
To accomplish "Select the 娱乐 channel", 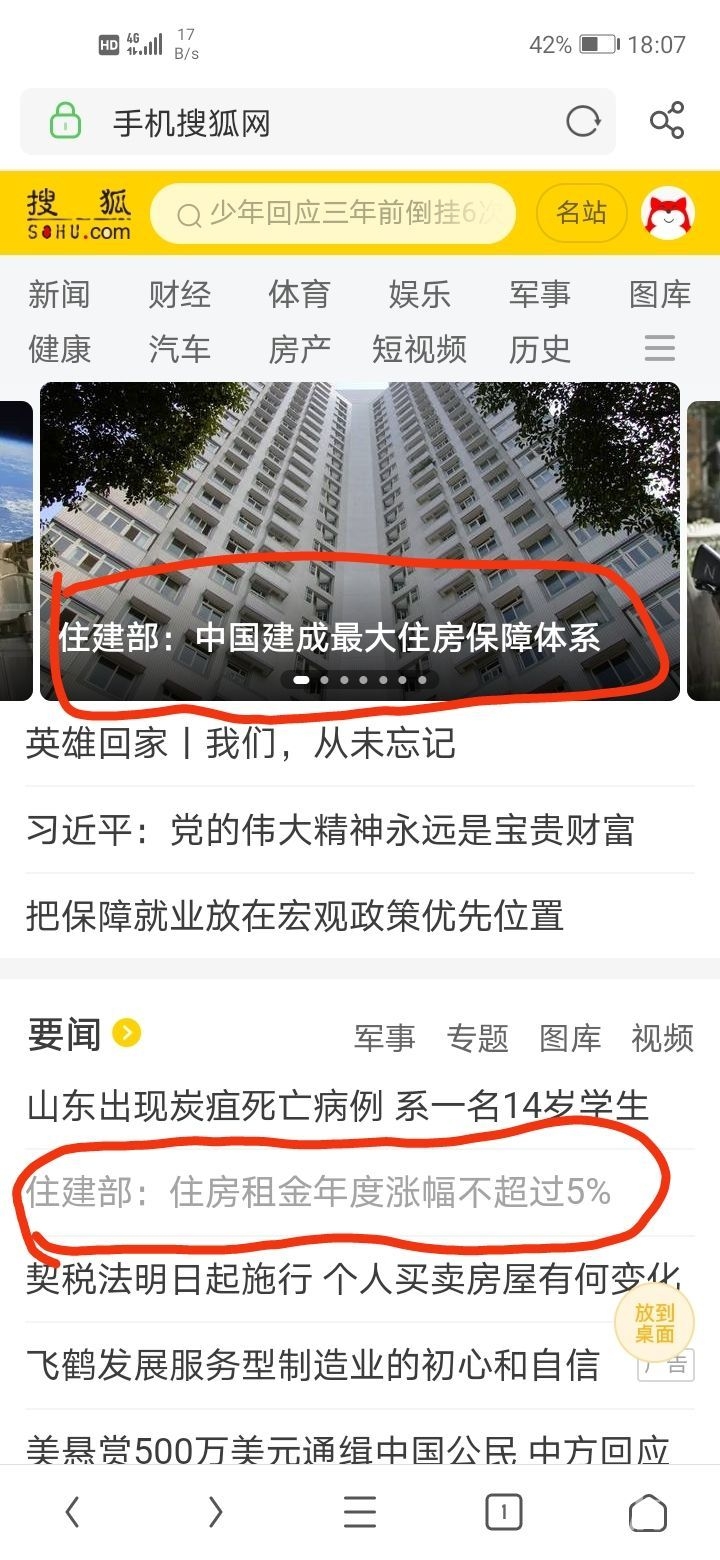I will click(420, 295).
